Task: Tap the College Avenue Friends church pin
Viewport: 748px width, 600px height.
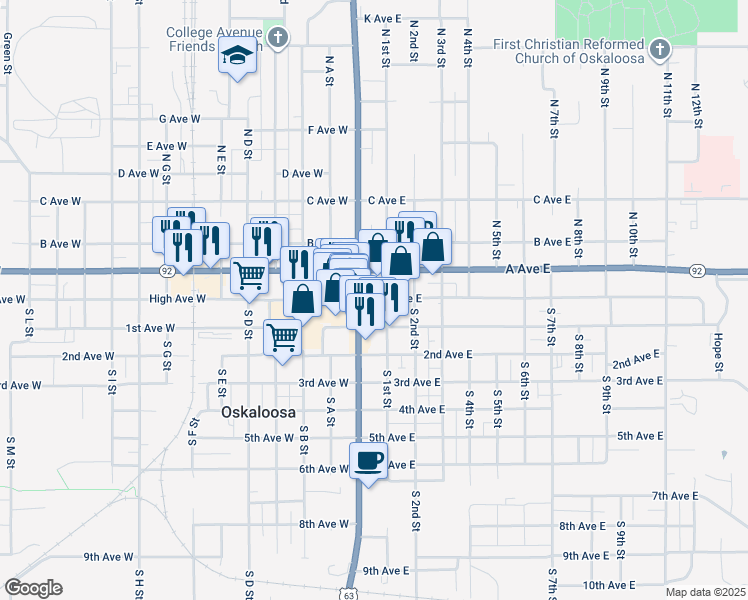Action: click(278, 38)
